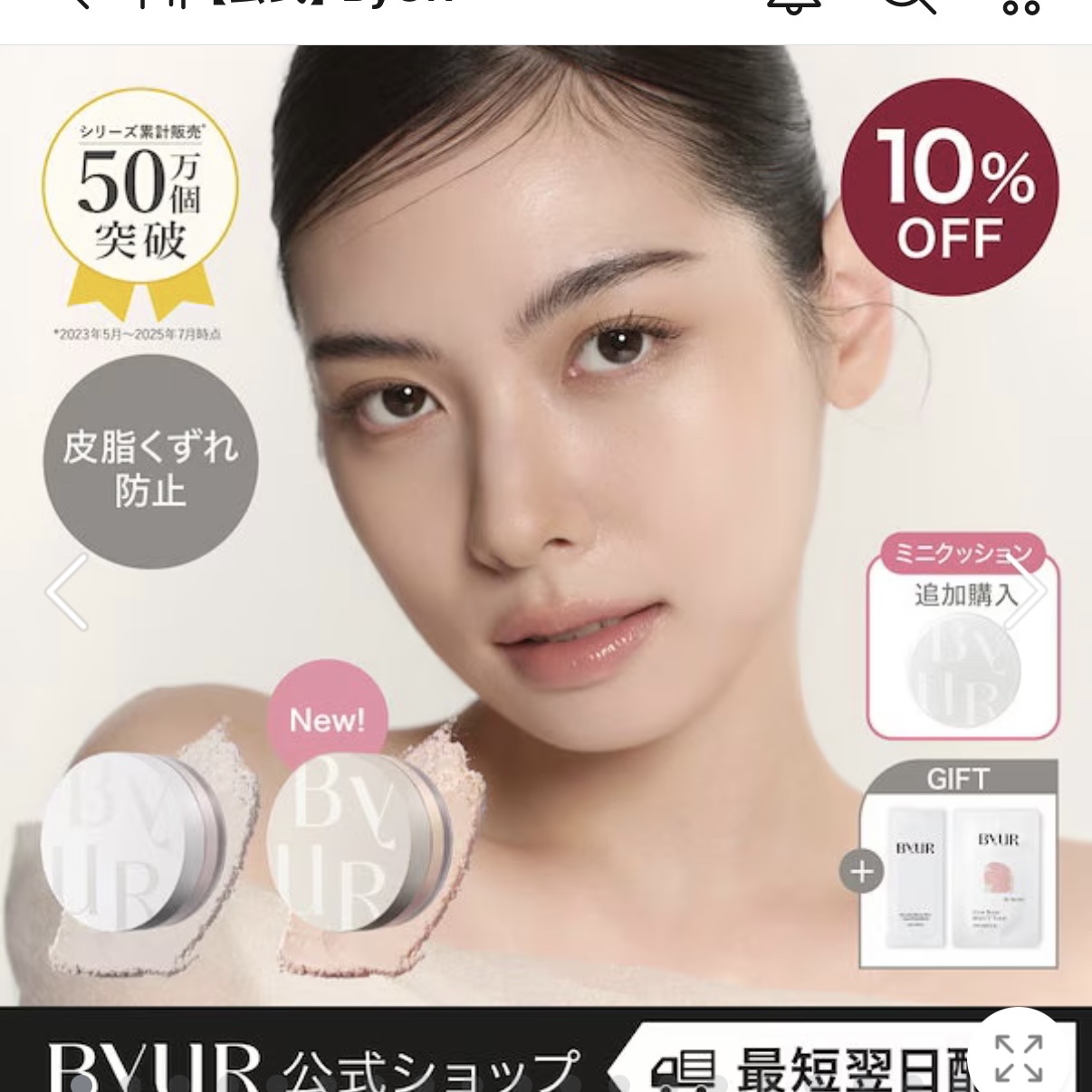The width and height of the screenshot is (1092, 1092).
Task: Go to the previous product image
Action: [68, 593]
